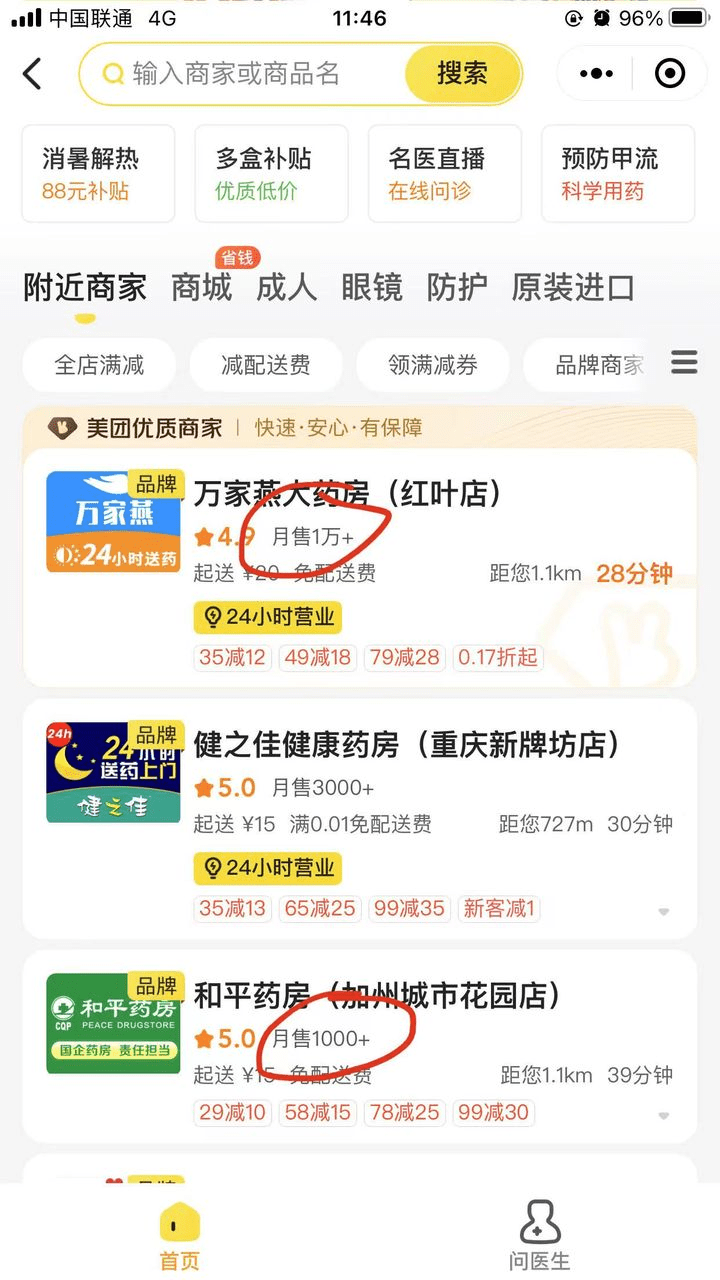Switch to the 眼镜 tab

371,288
